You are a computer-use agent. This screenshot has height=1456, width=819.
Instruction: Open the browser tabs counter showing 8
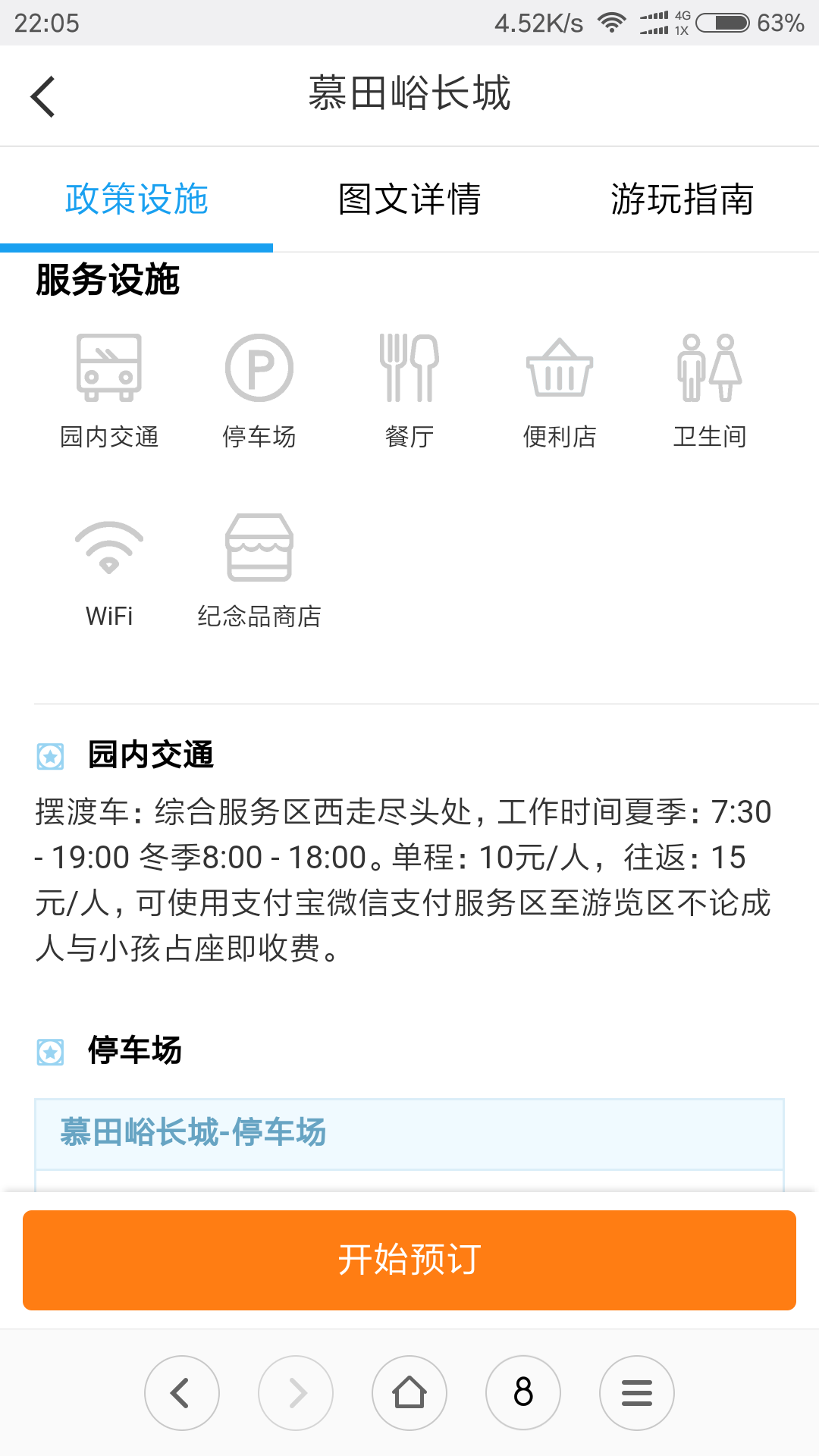tap(523, 1393)
